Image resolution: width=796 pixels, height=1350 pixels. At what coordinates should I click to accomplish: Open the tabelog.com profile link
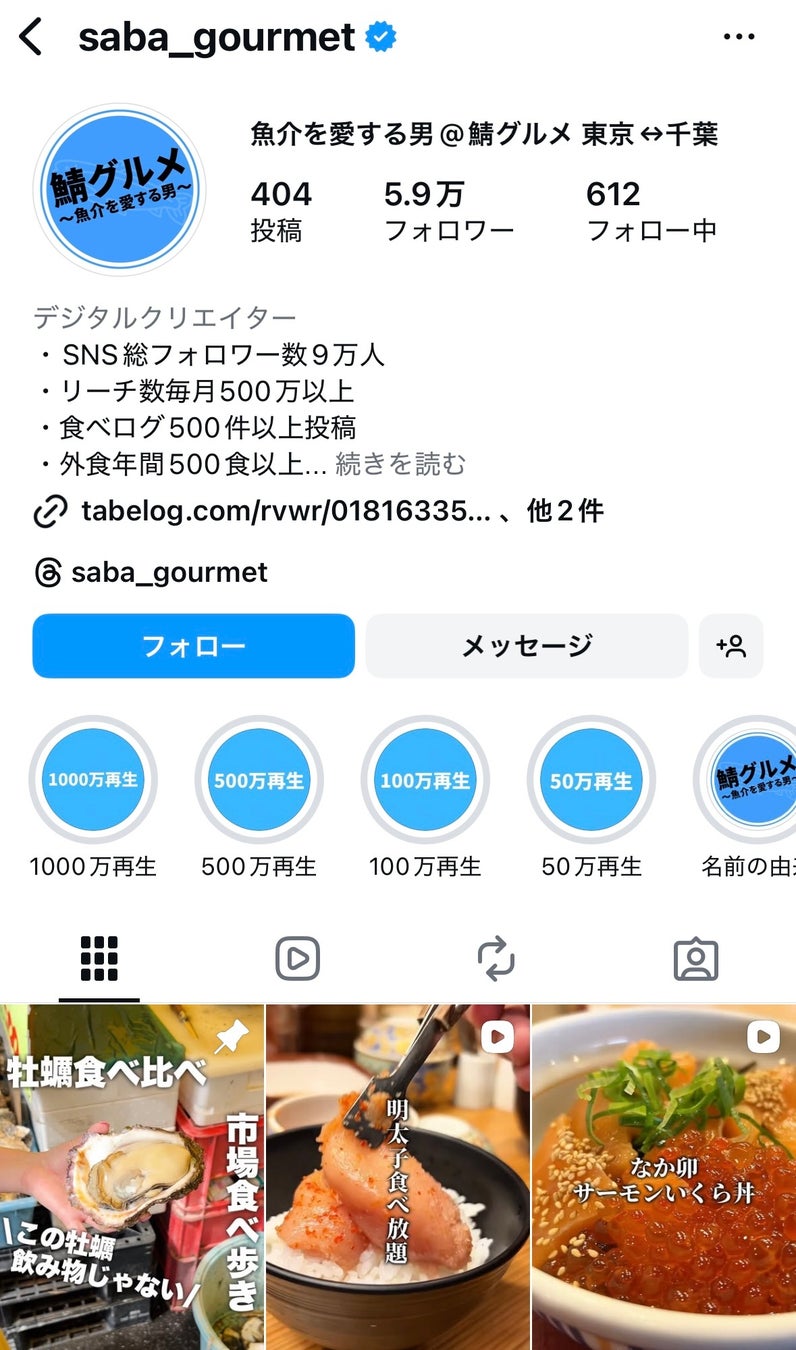[x=285, y=512]
